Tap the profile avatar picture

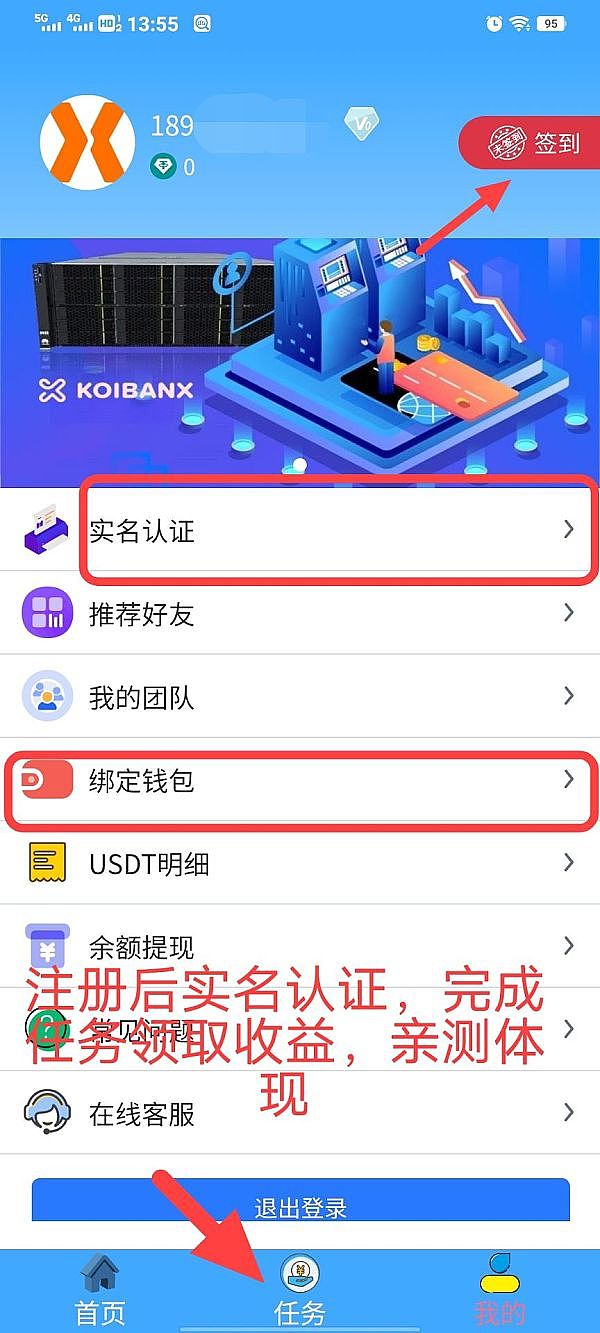[87, 144]
